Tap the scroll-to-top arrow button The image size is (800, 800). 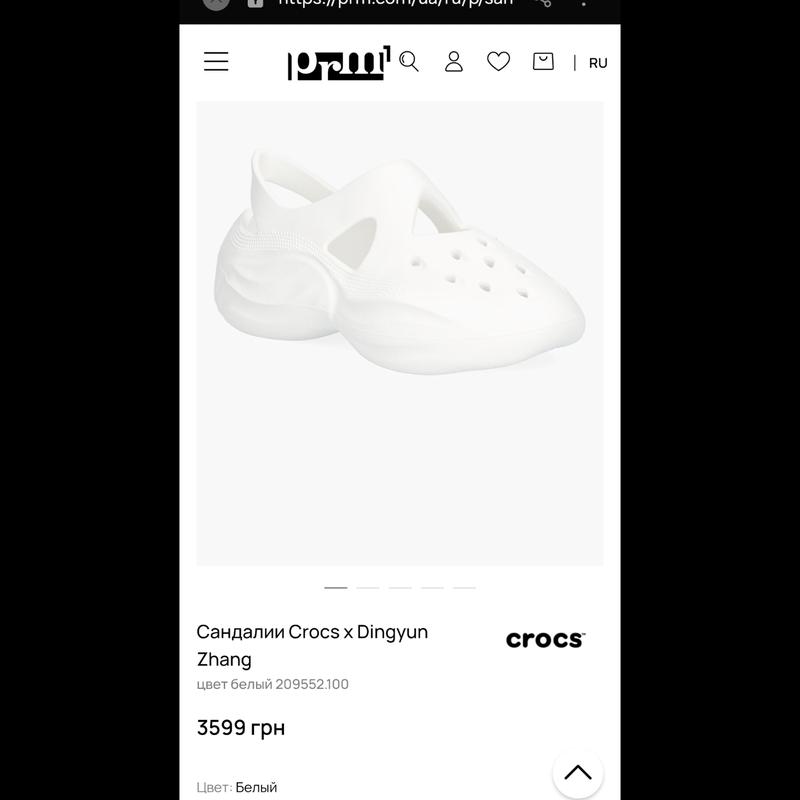[x=578, y=773]
